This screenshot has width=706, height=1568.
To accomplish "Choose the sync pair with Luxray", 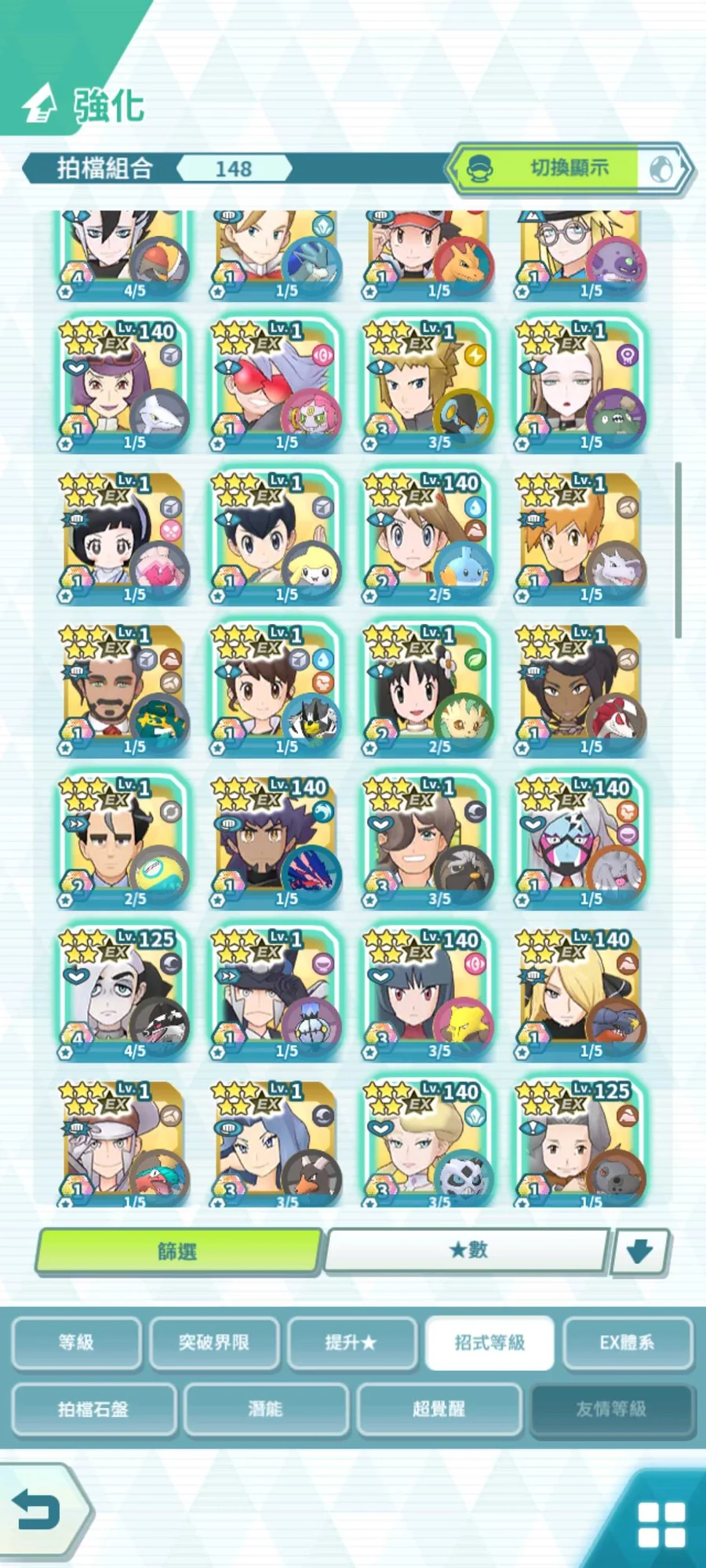I will 429,386.
